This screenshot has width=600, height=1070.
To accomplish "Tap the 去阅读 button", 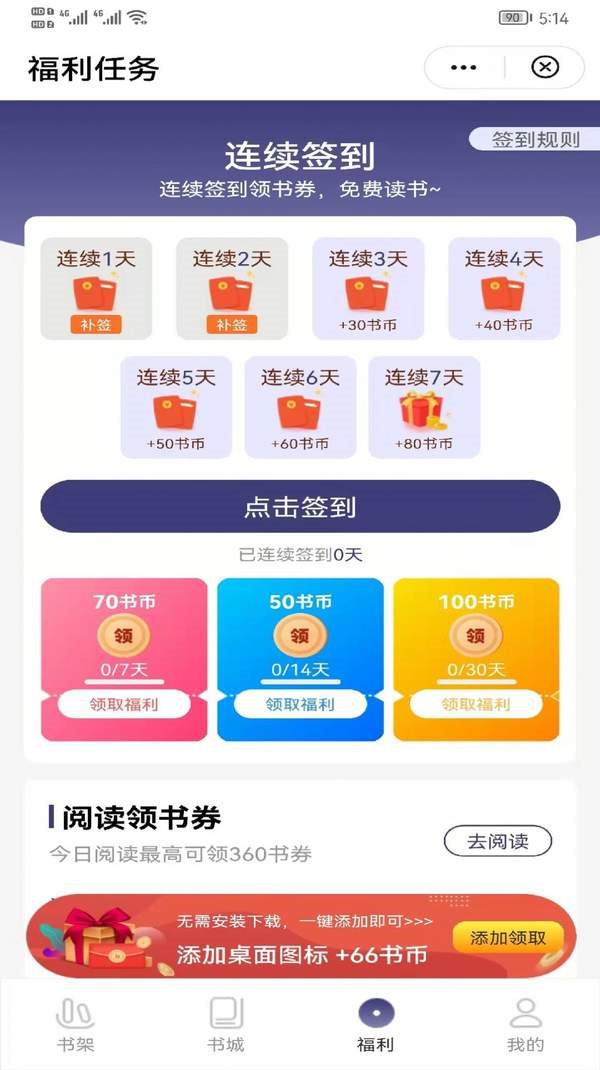I will (x=498, y=841).
